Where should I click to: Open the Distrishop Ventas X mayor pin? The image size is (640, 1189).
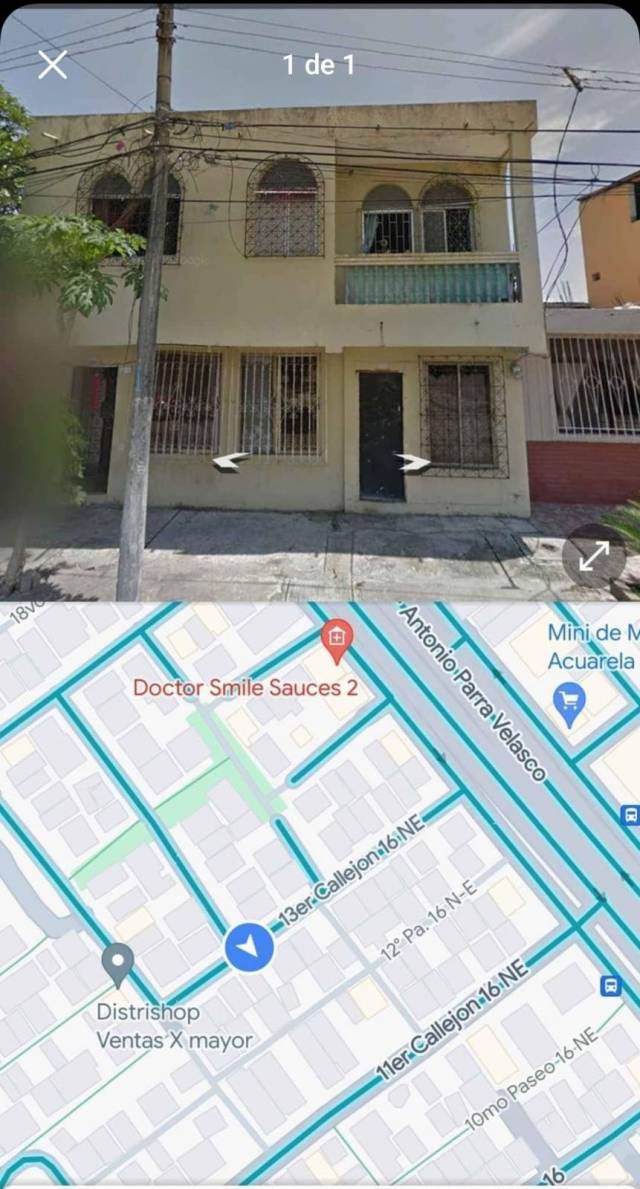click(x=118, y=964)
